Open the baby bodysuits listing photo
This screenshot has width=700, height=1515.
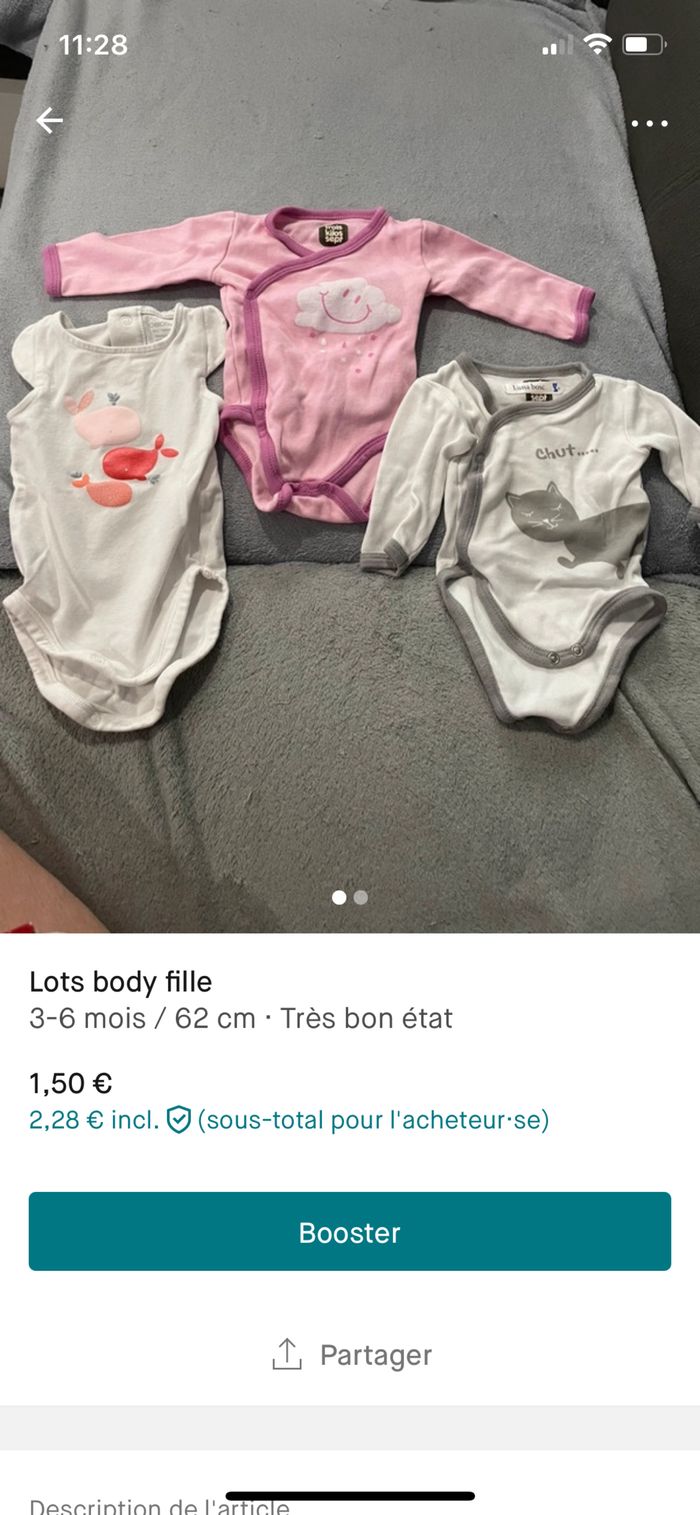350,500
